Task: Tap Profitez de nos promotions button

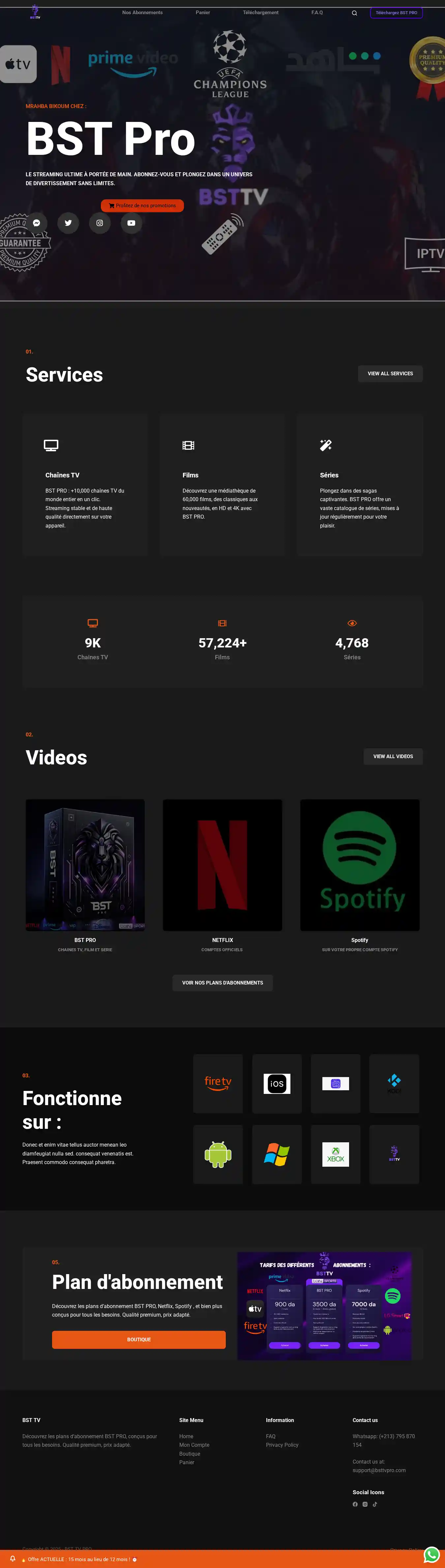Action: pos(142,206)
